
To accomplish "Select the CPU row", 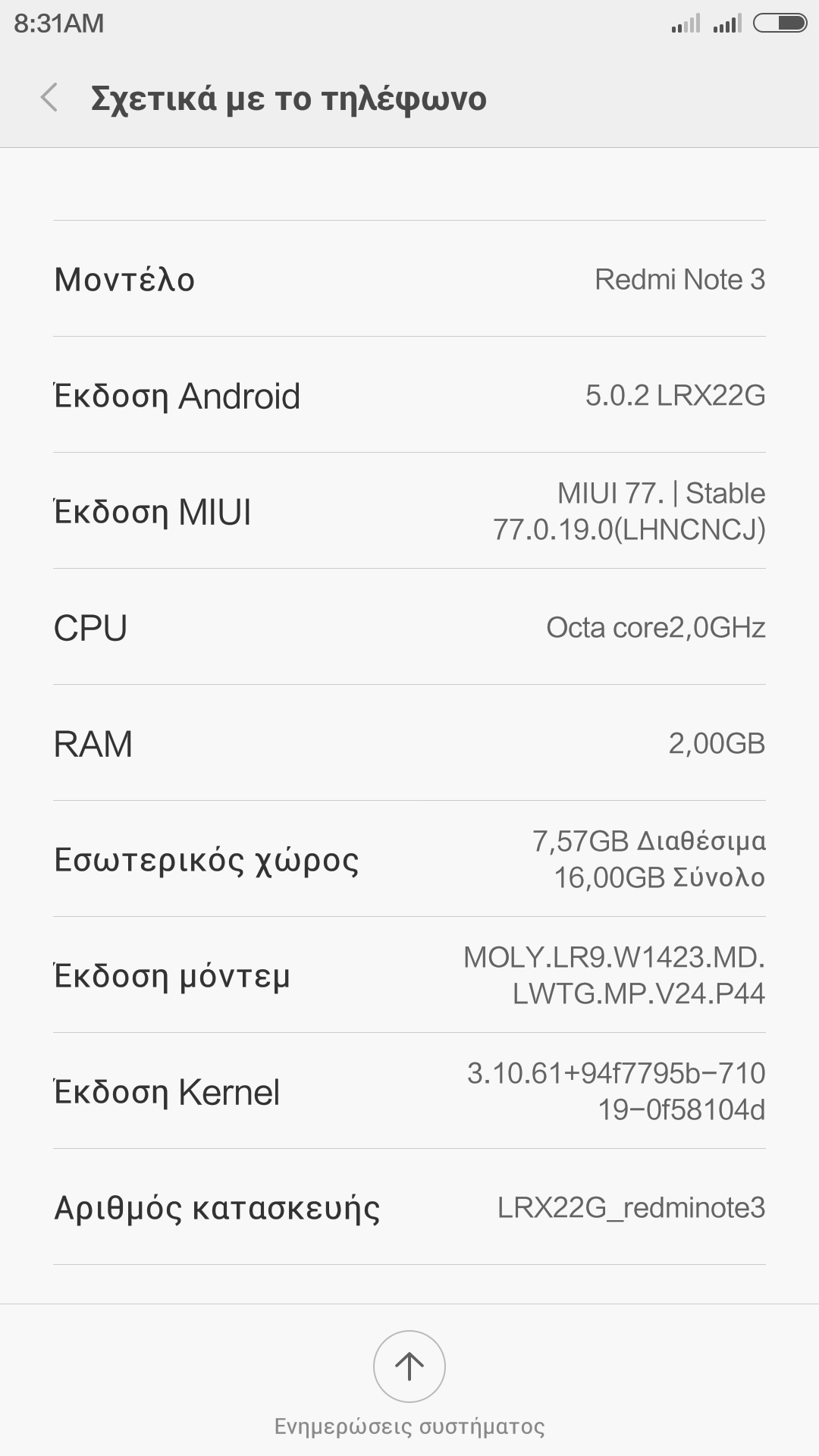I will click(409, 627).
